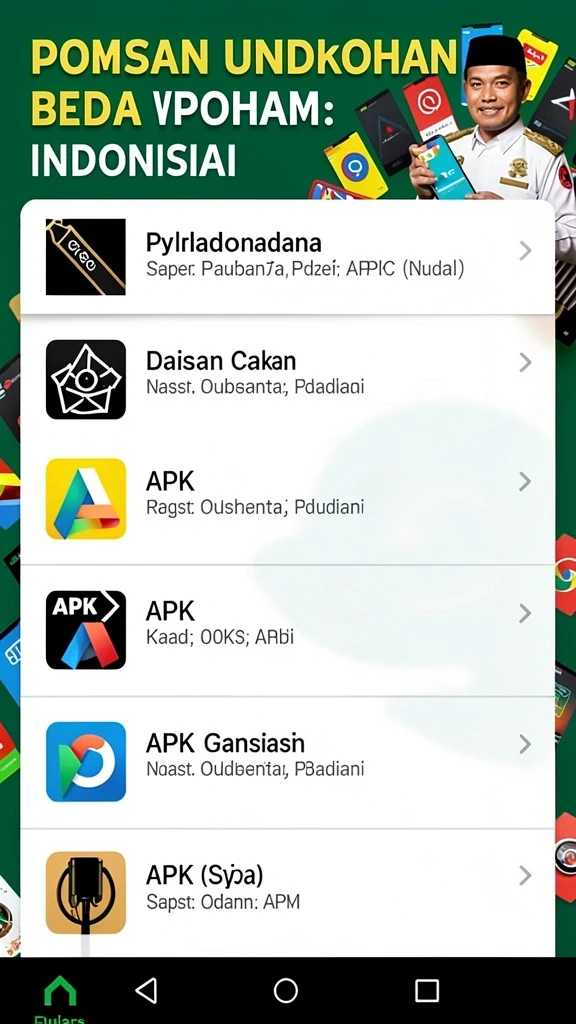Open the APK (Sypa) row
The image size is (576, 1024).
(x=288, y=893)
